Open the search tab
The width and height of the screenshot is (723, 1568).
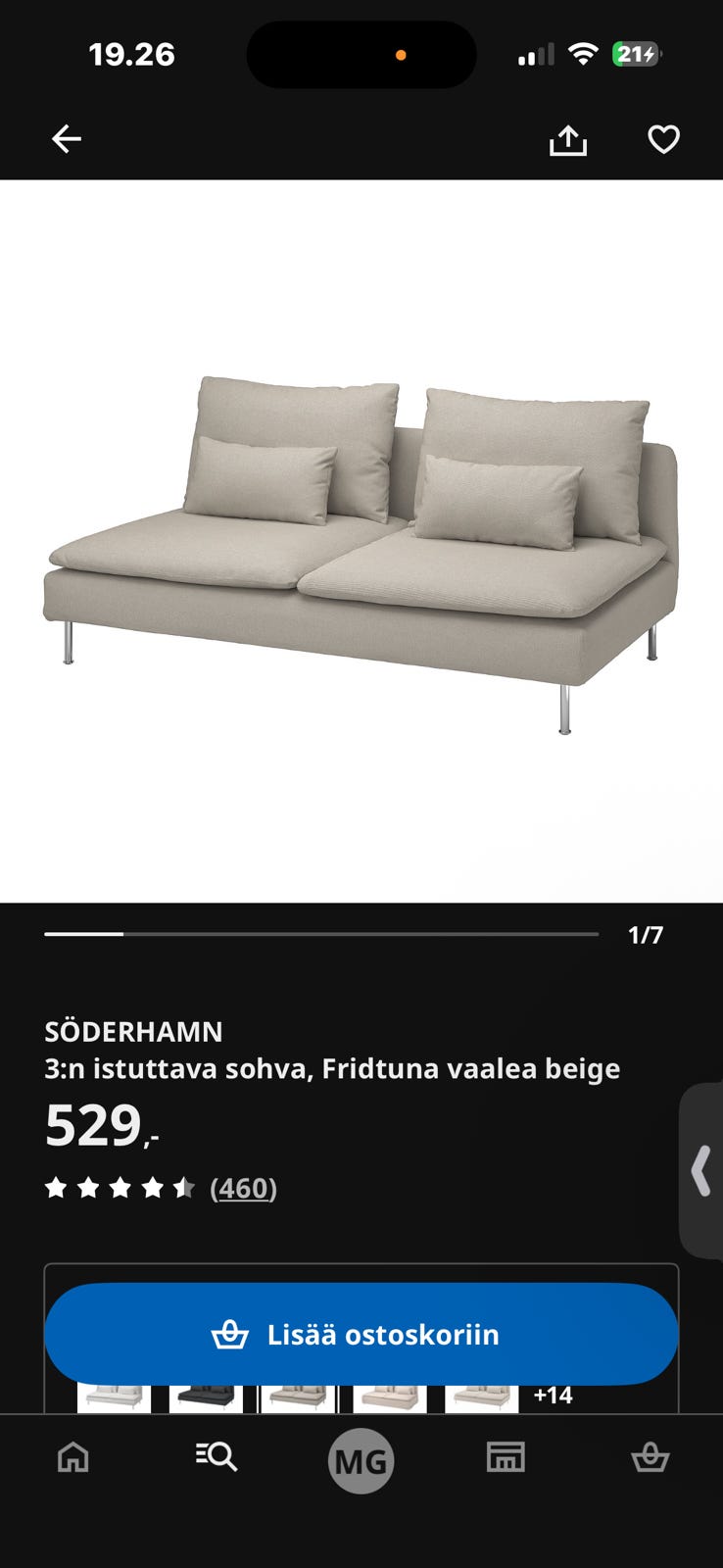[217, 1457]
